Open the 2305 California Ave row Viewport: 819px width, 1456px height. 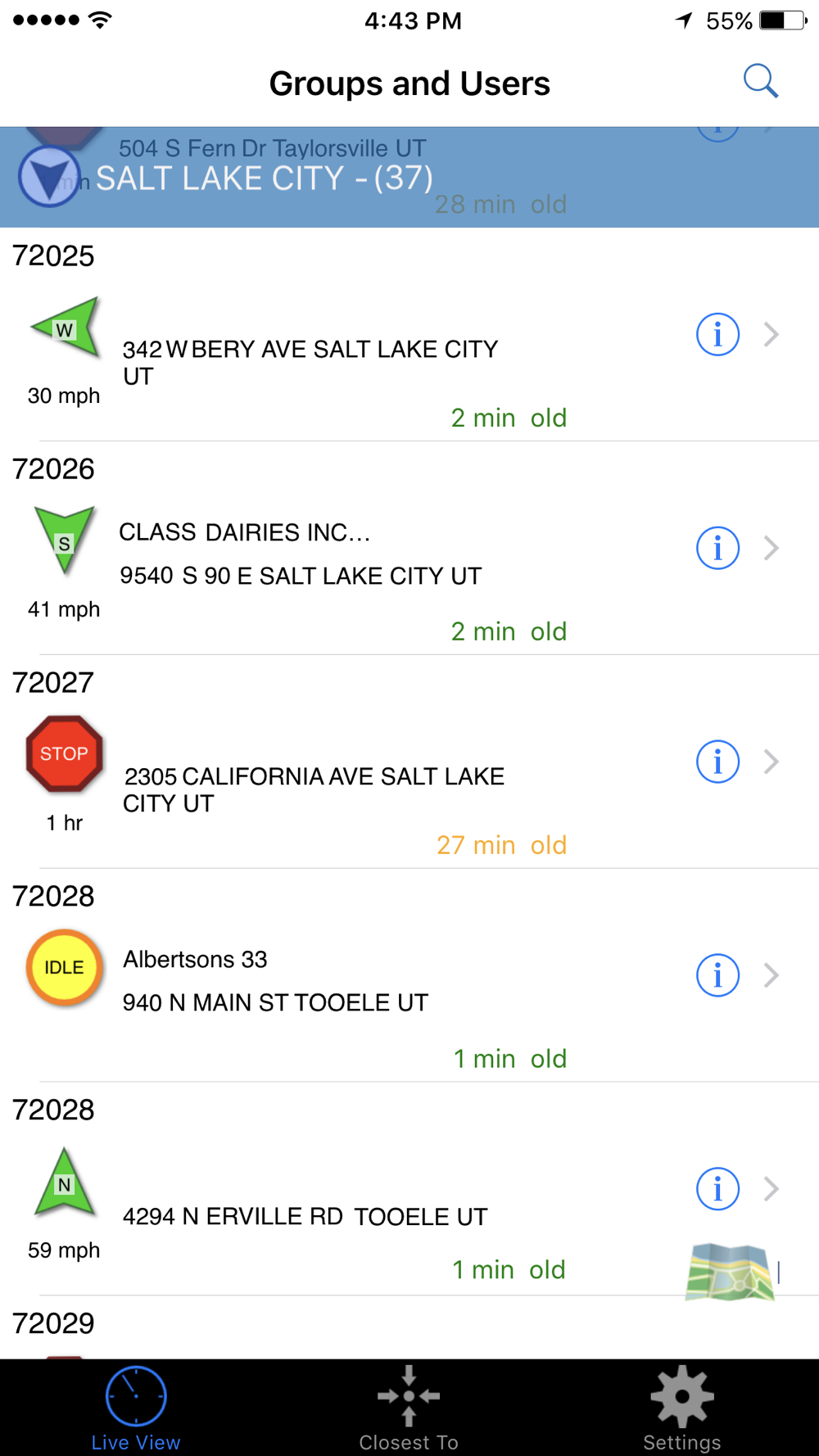[409, 762]
